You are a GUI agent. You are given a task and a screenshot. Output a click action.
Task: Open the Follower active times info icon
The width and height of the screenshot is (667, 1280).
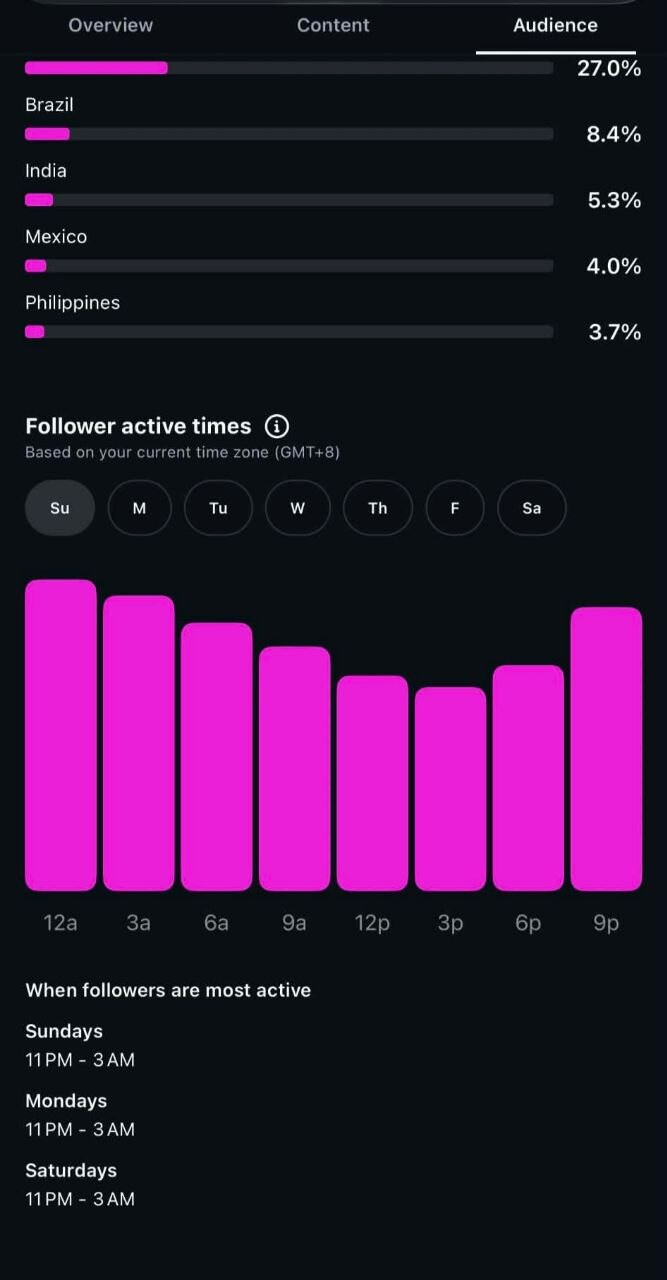tap(277, 426)
